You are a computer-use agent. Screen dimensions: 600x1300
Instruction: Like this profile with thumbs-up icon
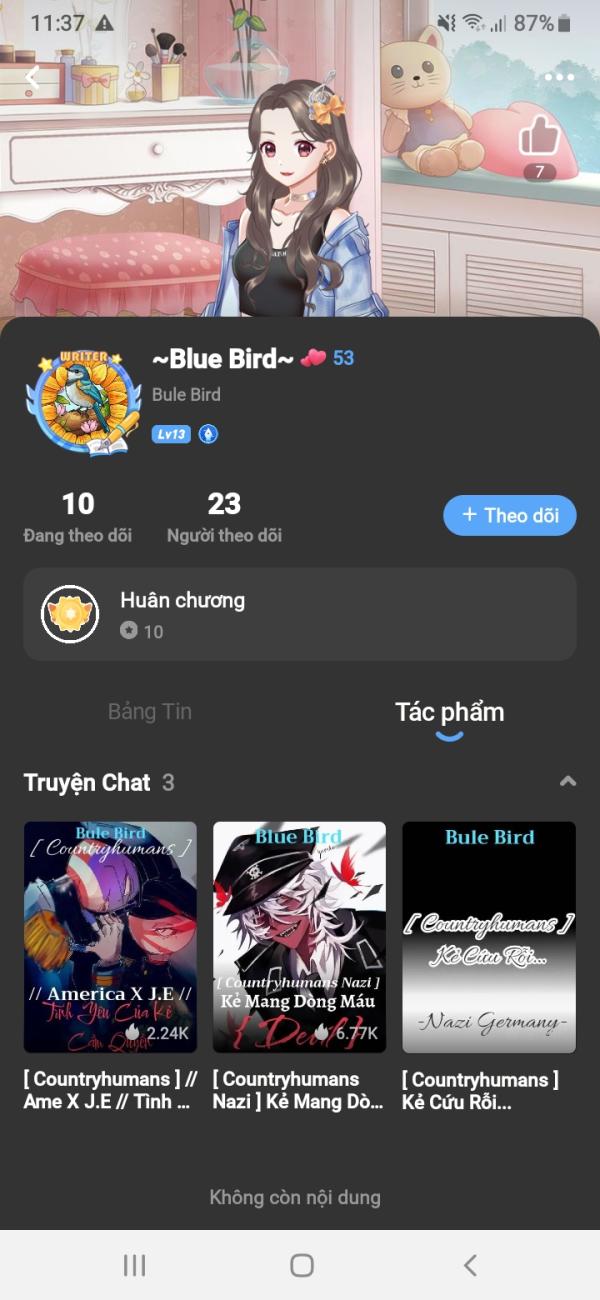[x=539, y=135]
